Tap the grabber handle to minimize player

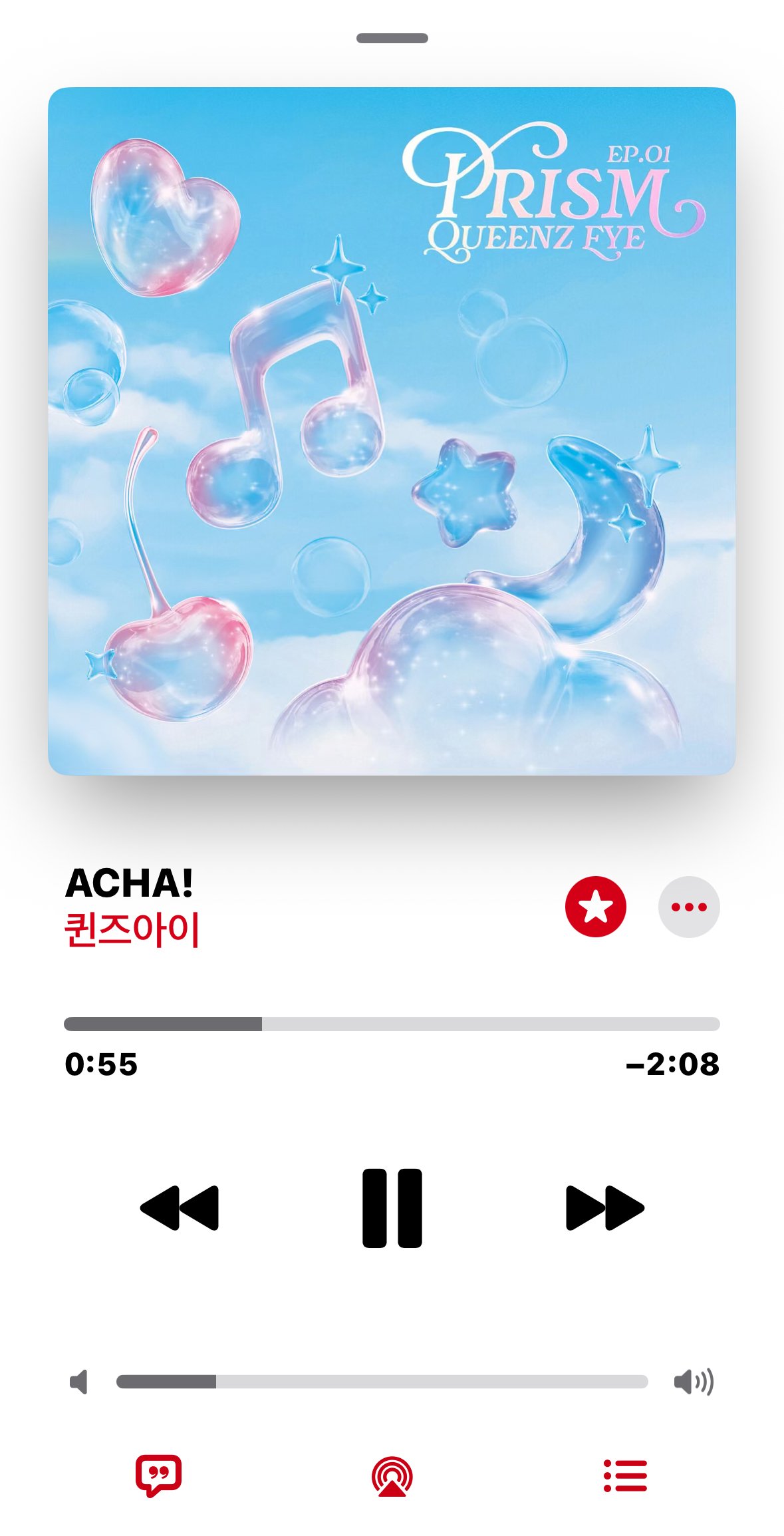(392, 38)
